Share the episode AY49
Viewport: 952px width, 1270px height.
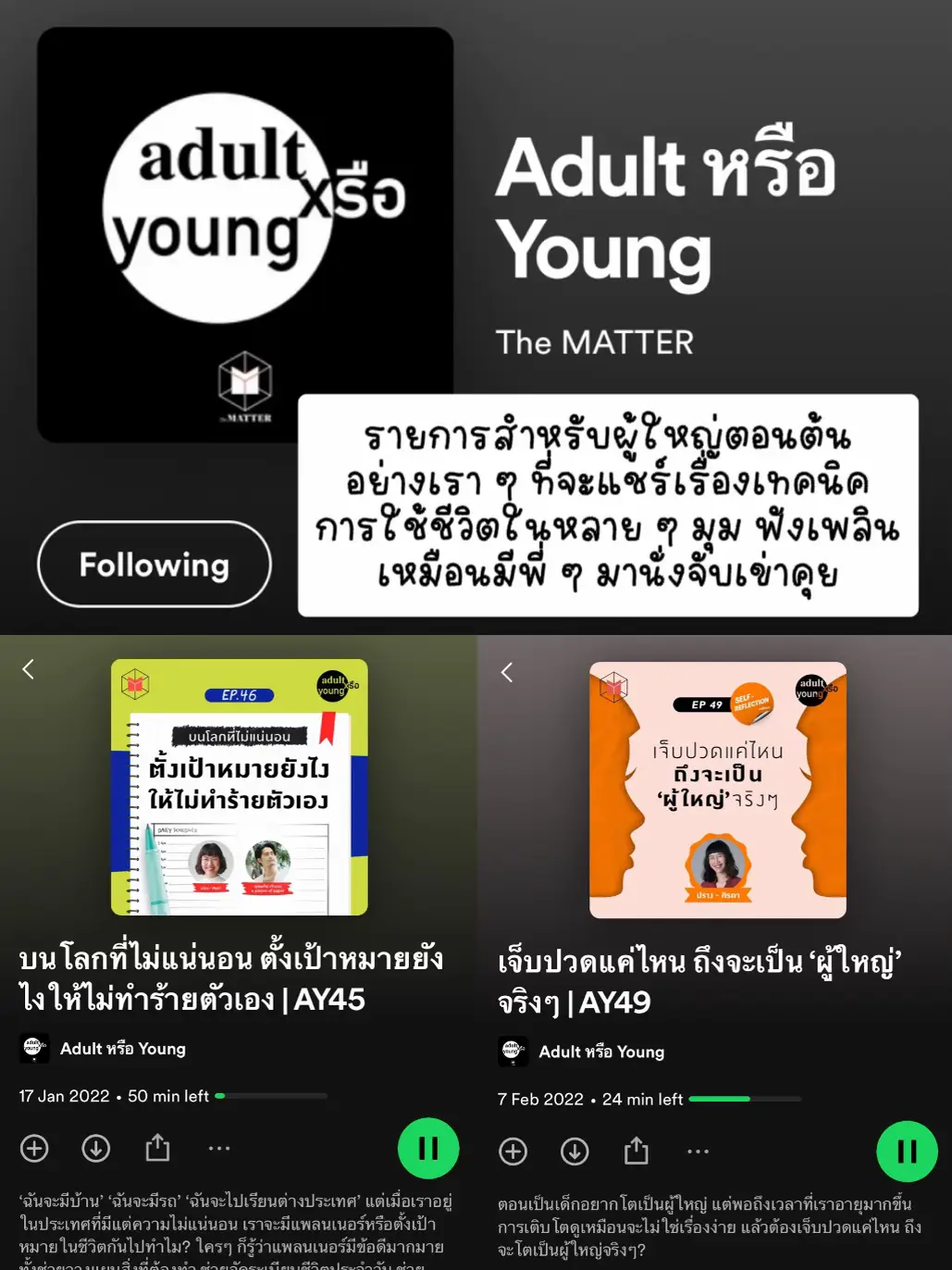pos(636,1150)
